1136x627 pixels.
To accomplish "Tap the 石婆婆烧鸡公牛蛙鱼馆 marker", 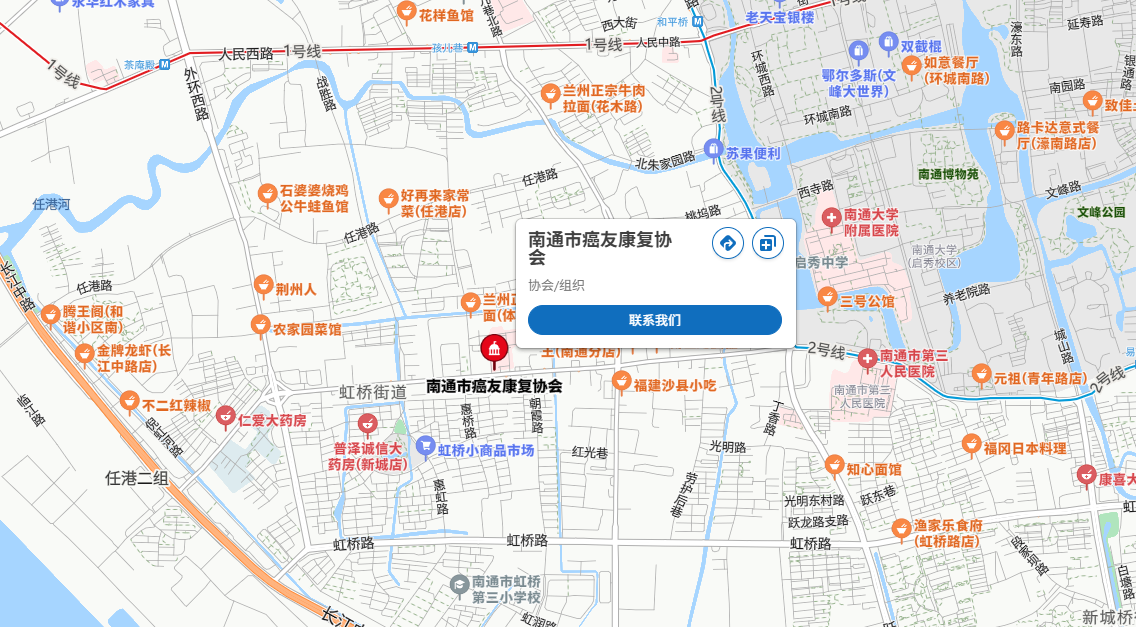I will 267,193.
